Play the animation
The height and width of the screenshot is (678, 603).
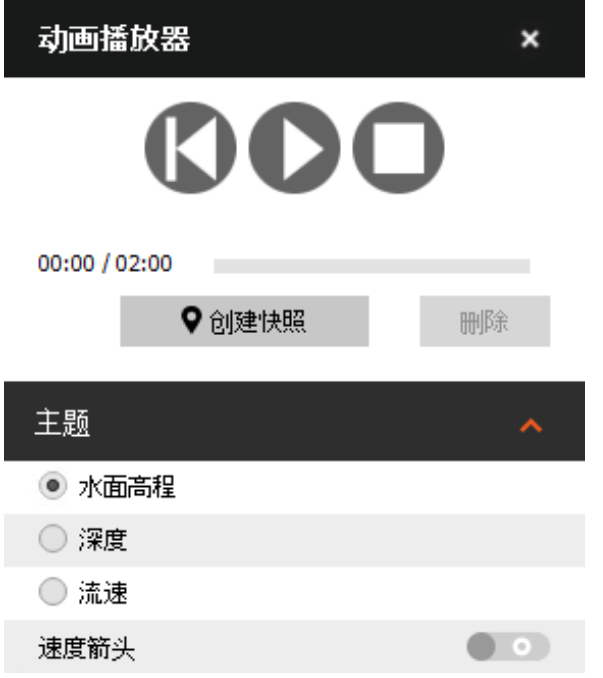click(294, 148)
